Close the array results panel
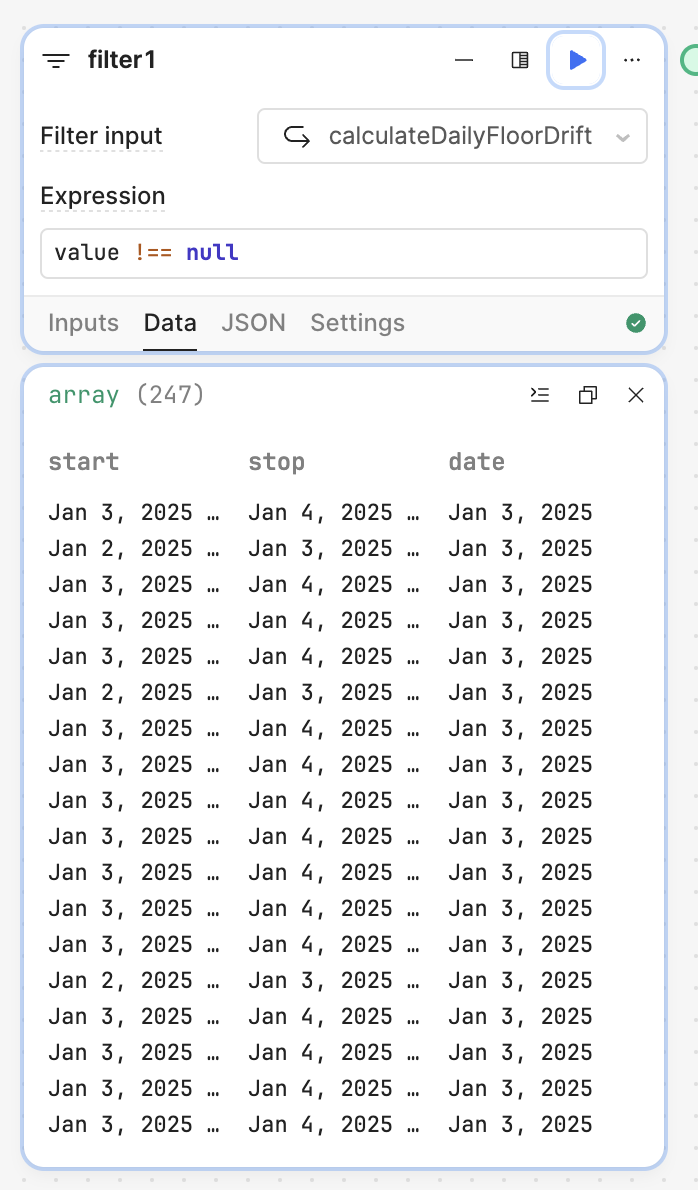This screenshot has width=698, height=1190. point(636,395)
